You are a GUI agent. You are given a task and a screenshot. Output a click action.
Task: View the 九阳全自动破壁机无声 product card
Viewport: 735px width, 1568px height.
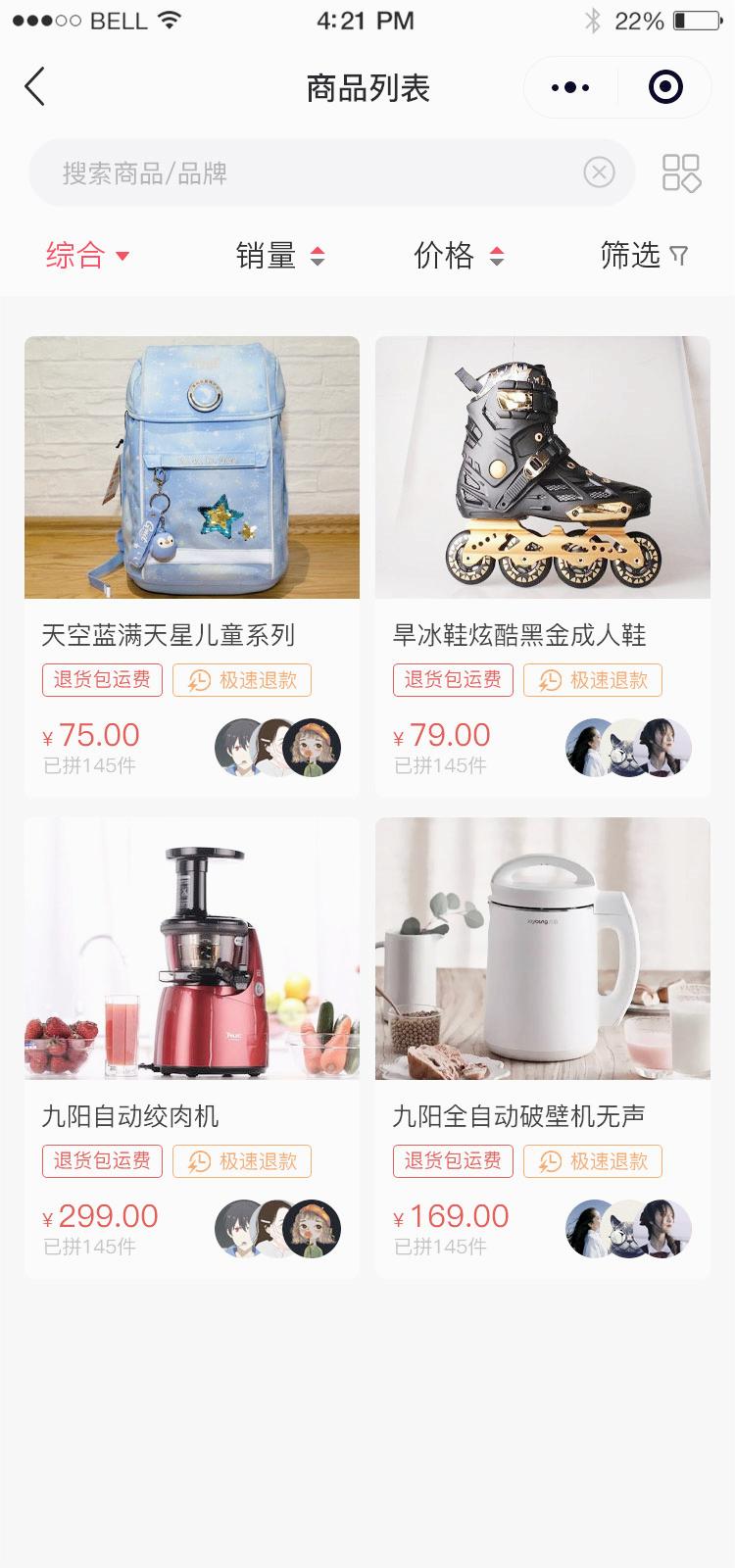(x=542, y=949)
